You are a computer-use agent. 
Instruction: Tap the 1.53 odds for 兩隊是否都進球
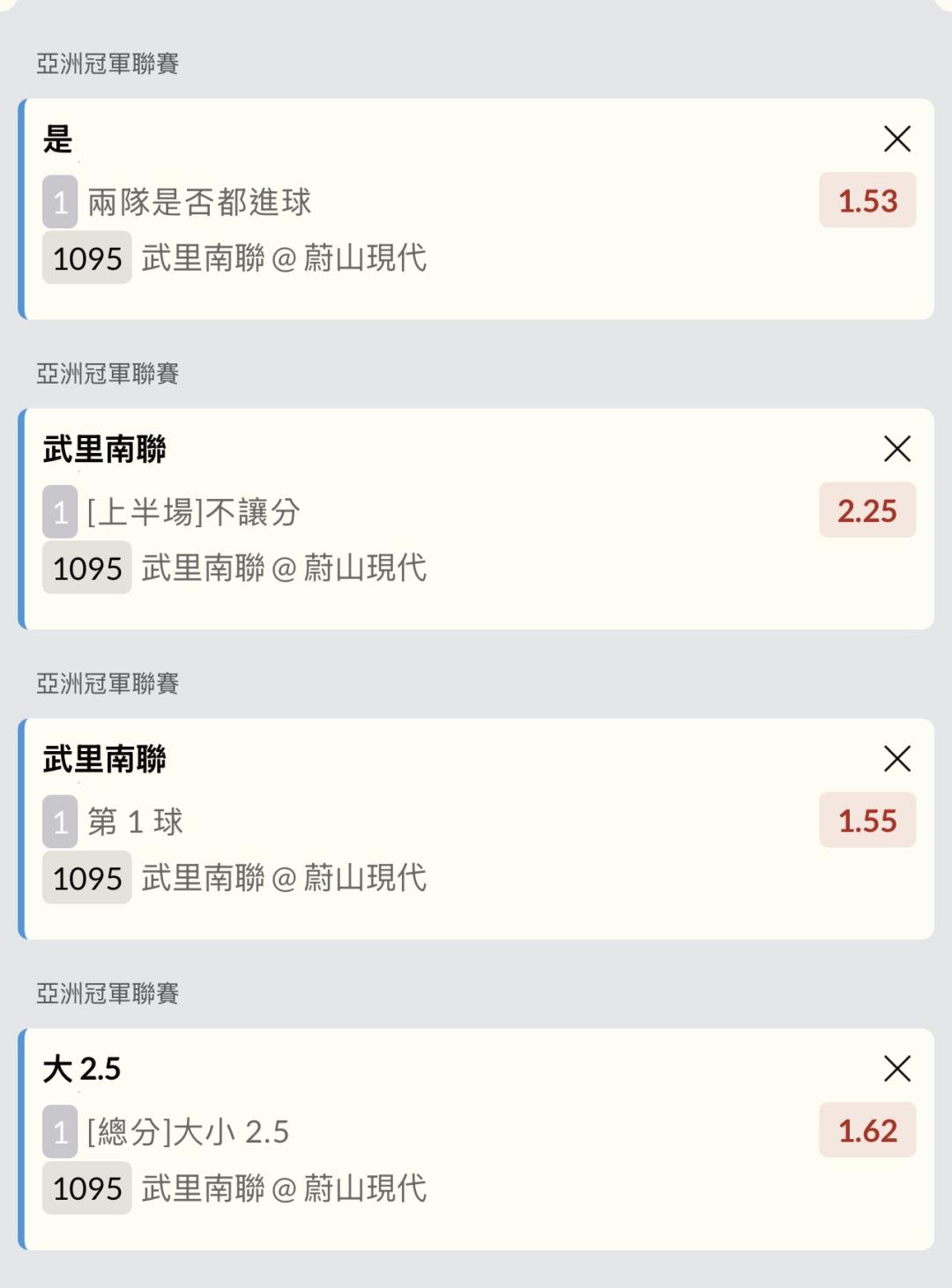pos(867,201)
